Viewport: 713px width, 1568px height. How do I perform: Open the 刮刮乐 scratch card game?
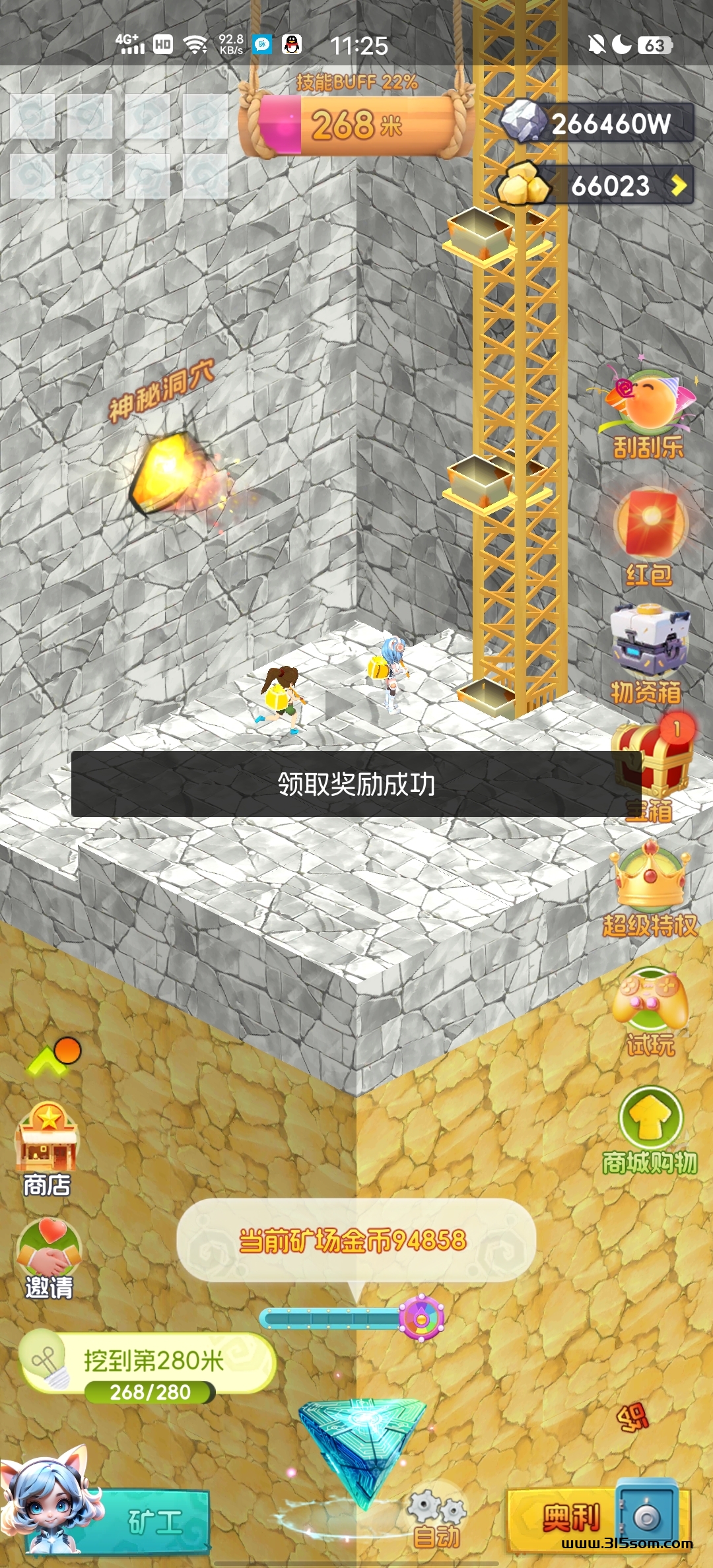648,413
